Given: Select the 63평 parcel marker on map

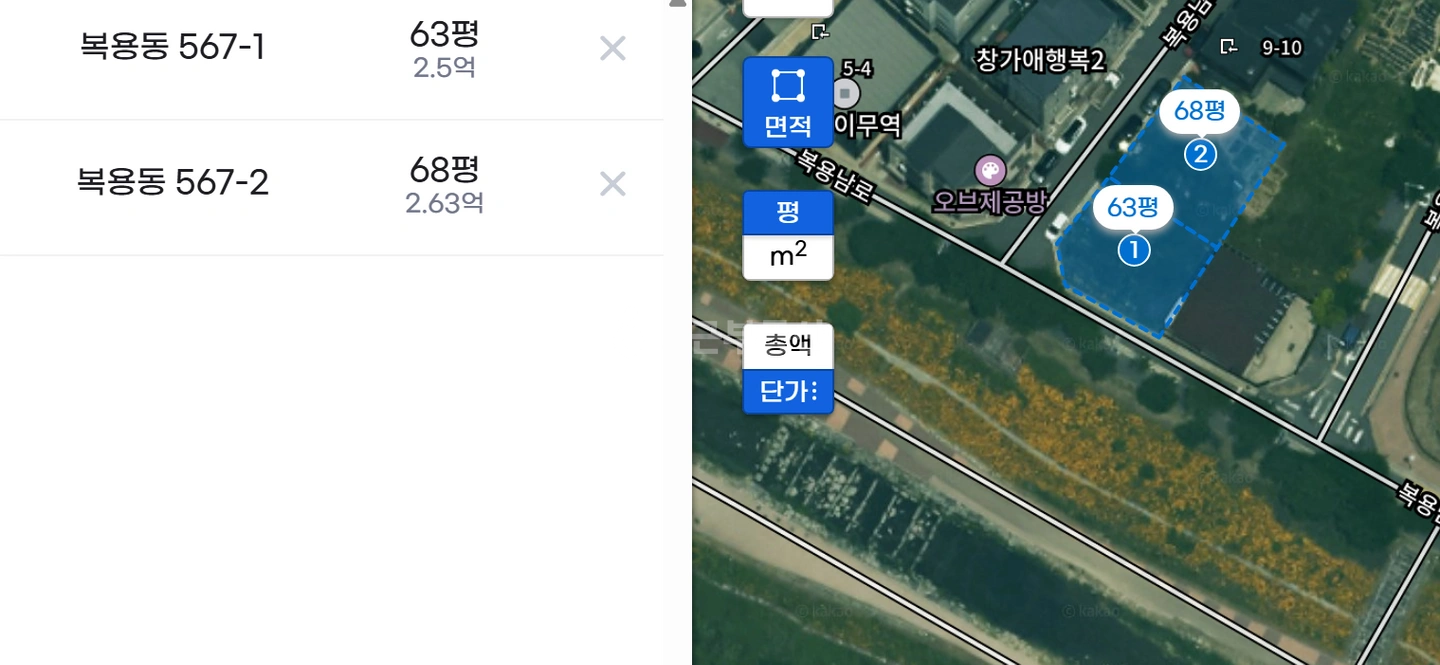Looking at the screenshot, I should click(1133, 224).
